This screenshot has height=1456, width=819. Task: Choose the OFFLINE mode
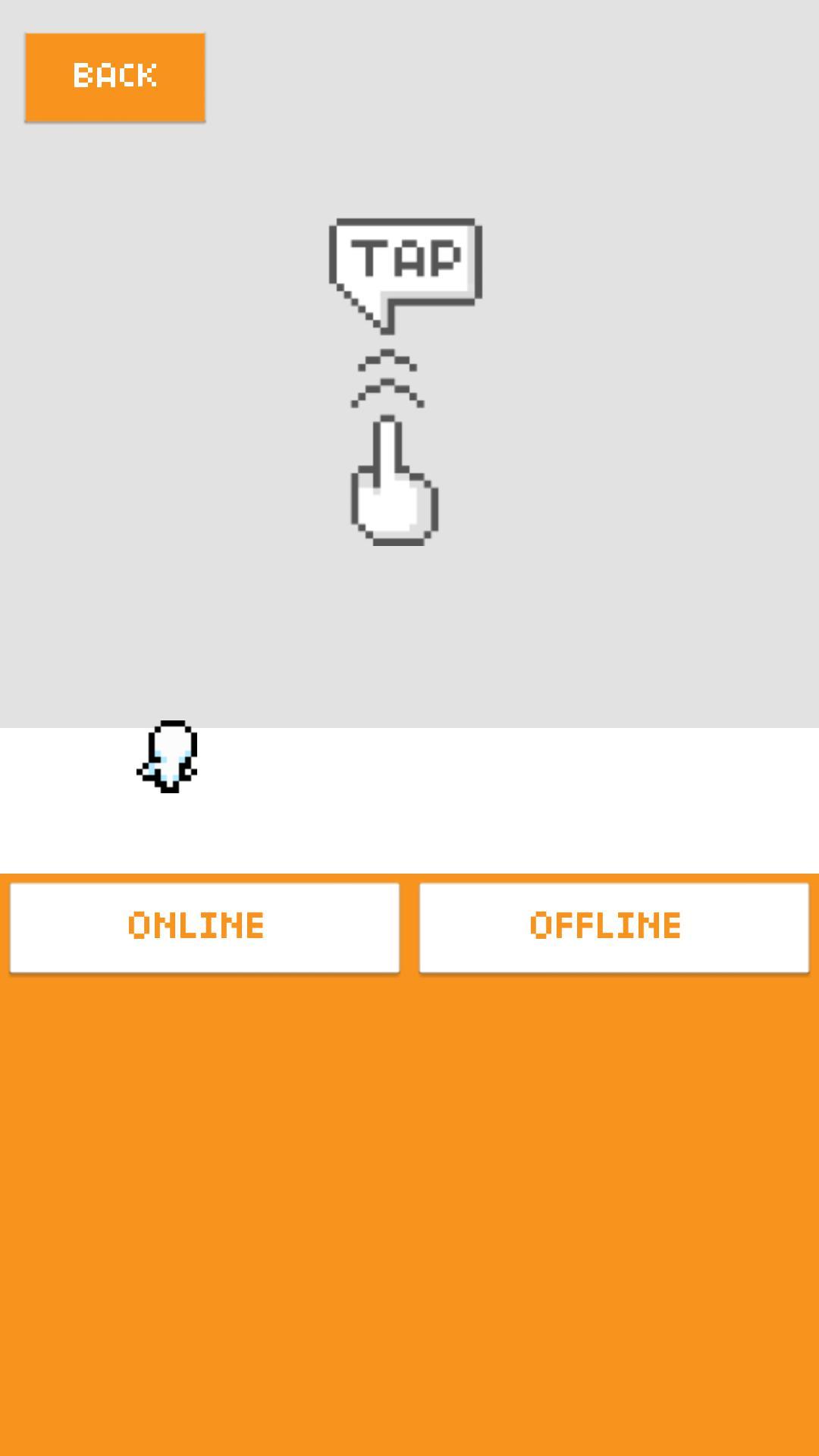pyautogui.click(x=613, y=927)
